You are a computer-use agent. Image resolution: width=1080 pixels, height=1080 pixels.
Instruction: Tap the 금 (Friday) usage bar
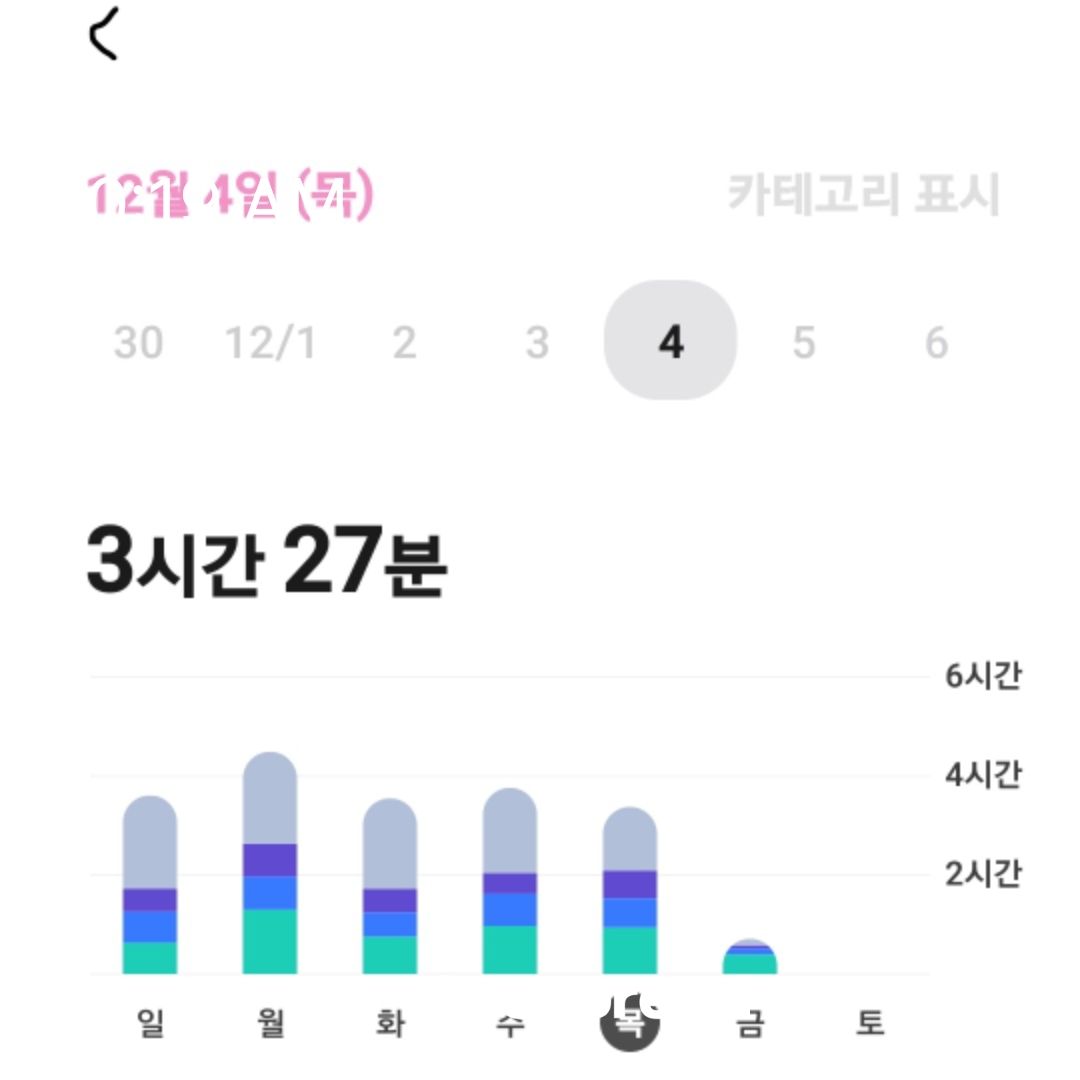point(750,958)
